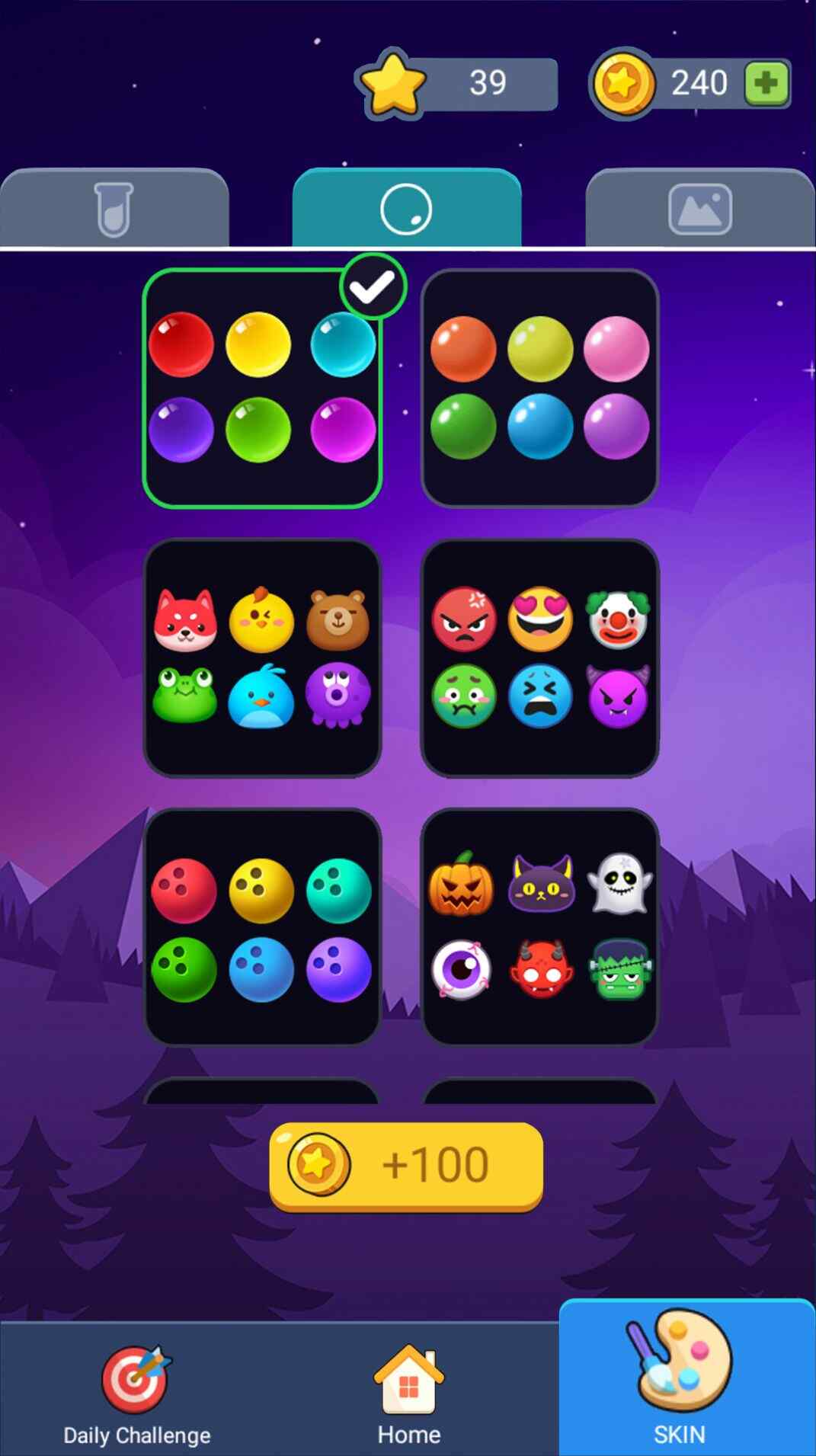Pick the cute animals ball skin
The image size is (816, 1456).
pos(262,658)
